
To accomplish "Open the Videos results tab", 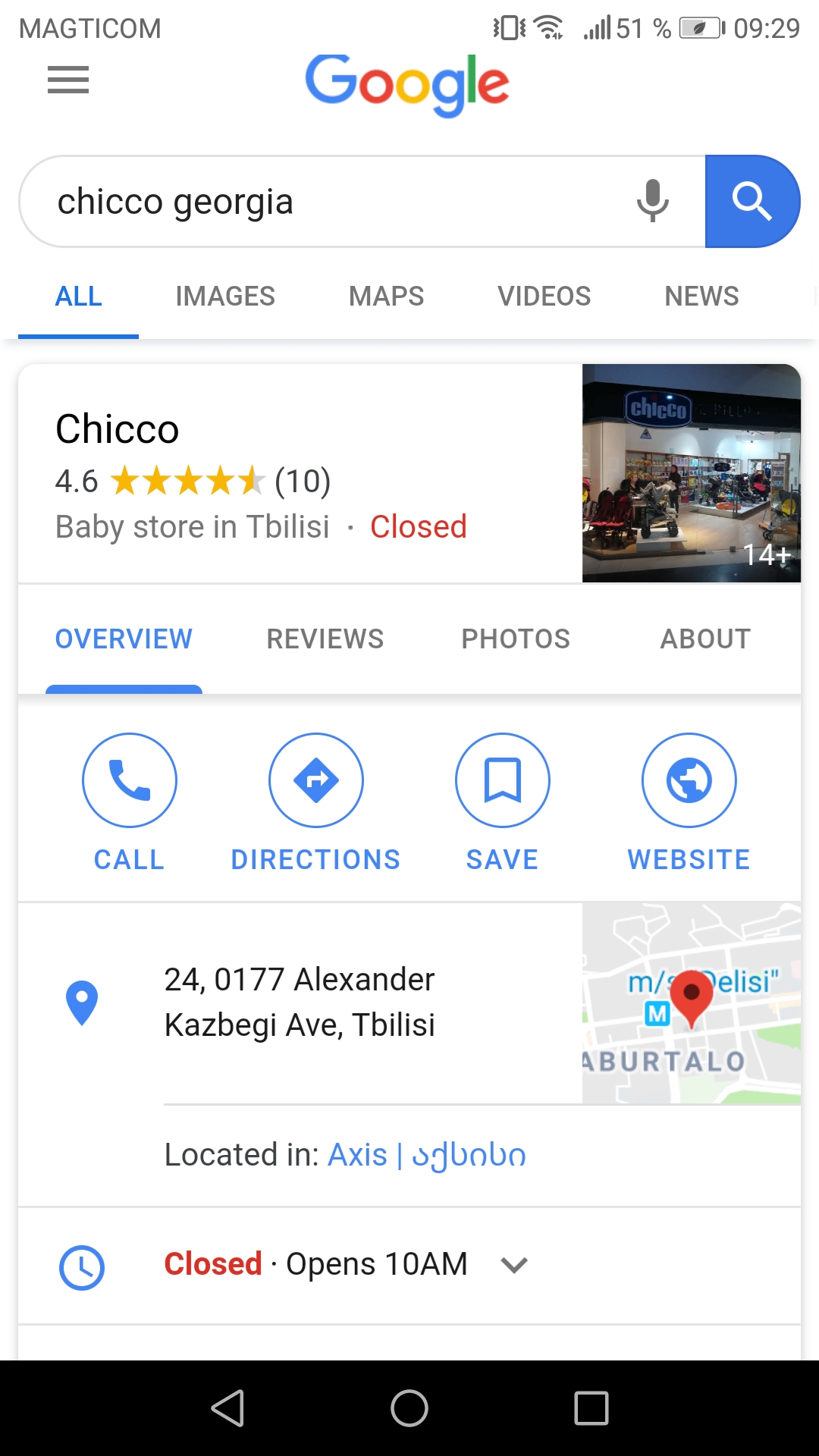I will coord(544,297).
